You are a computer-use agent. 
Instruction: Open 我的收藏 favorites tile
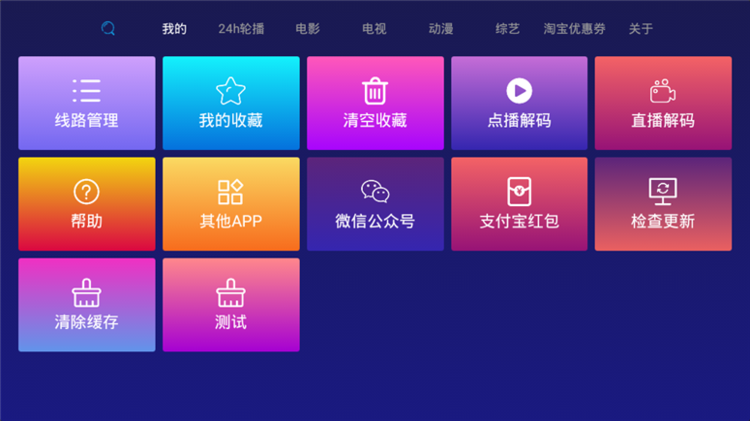coord(231,103)
